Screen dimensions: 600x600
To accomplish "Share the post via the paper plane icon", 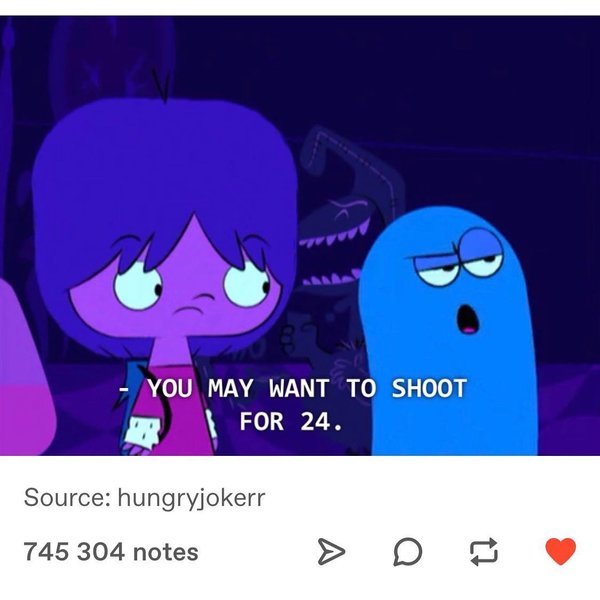I will (x=329, y=551).
